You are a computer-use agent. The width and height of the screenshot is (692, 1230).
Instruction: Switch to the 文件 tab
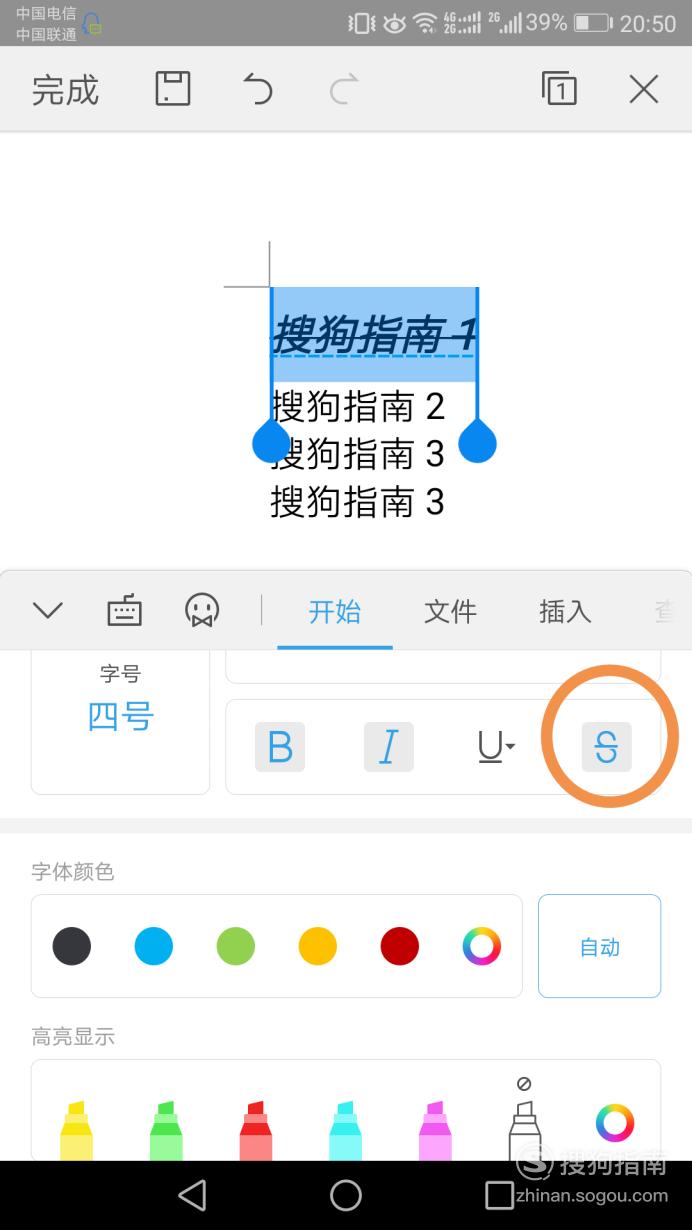450,611
